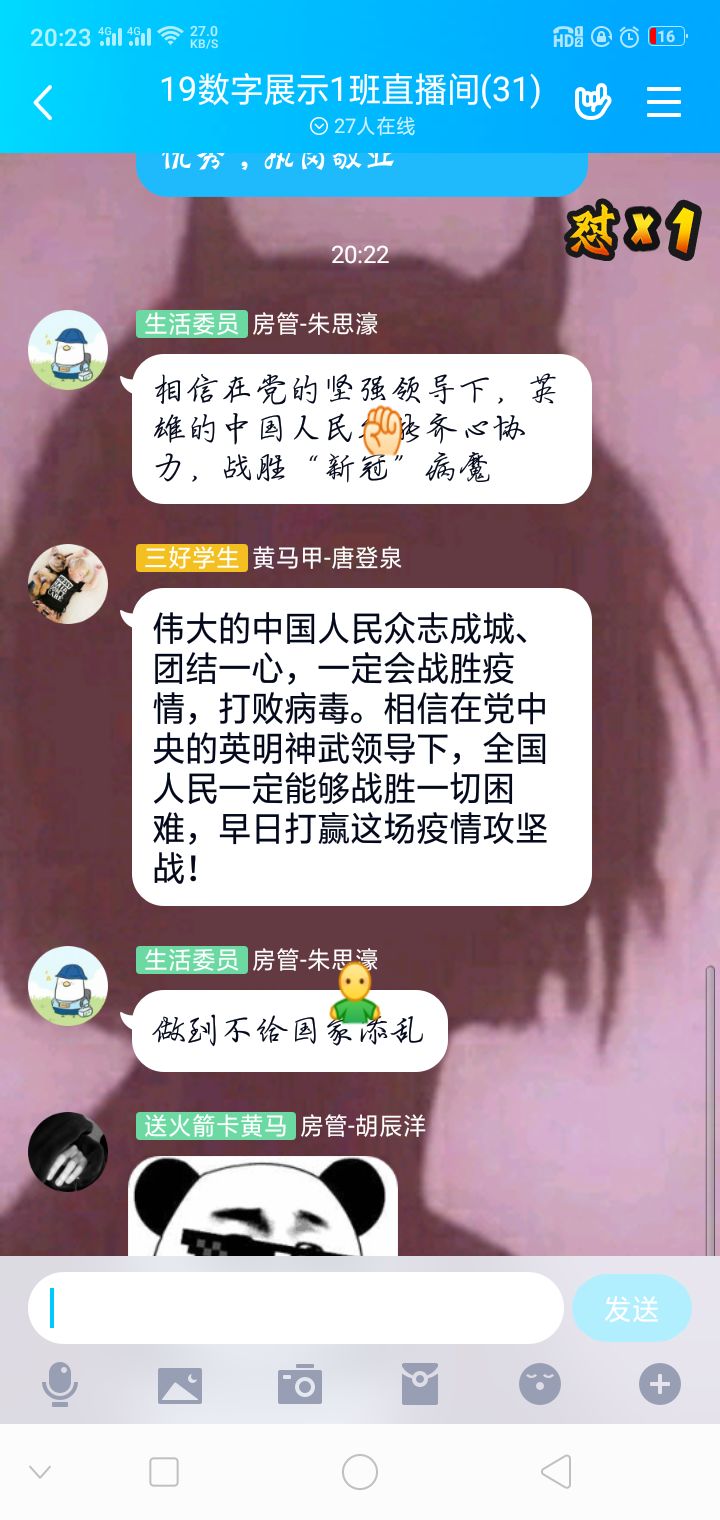Open recent apps from the navigation bar
720x1520 pixels.
[164, 1472]
